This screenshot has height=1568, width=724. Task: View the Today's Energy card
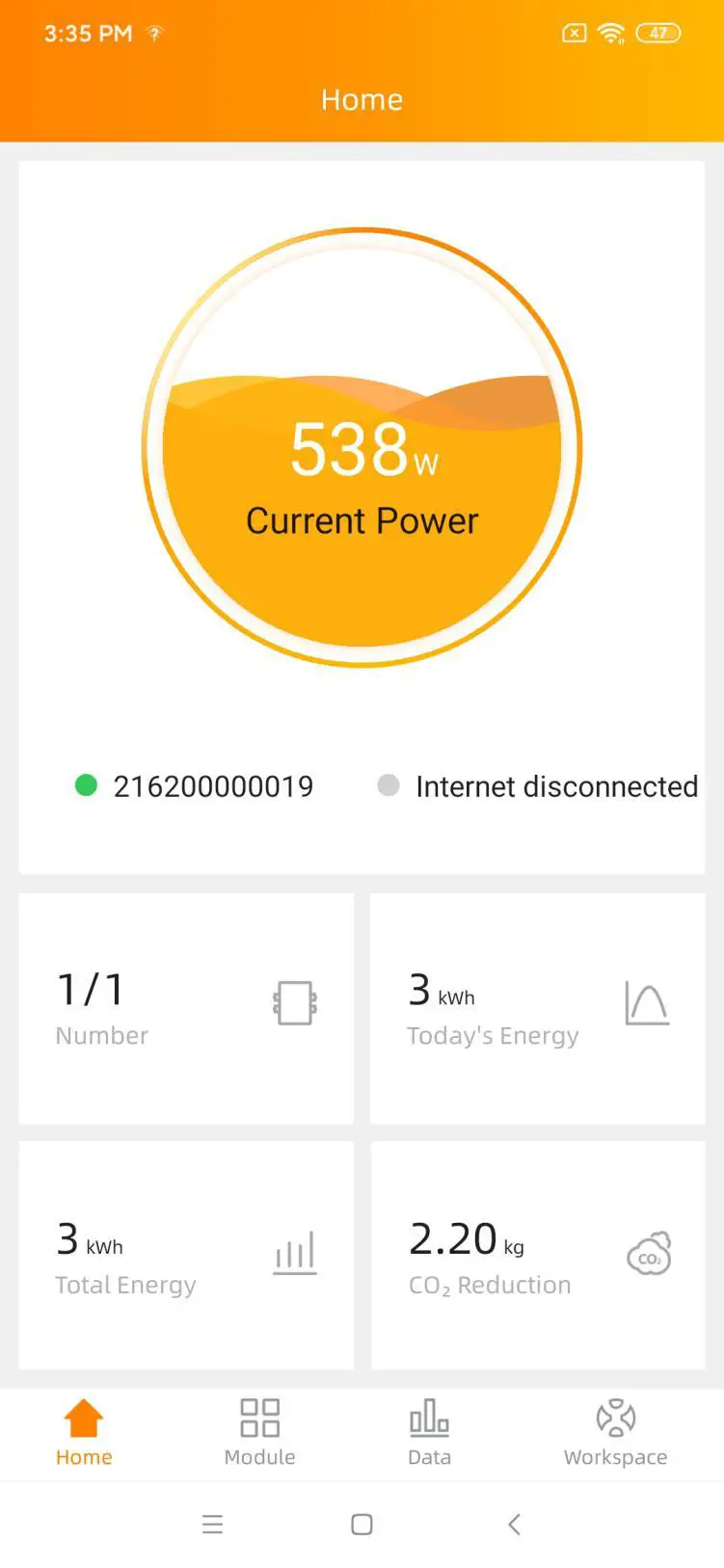pyautogui.click(x=537, y=1008)
